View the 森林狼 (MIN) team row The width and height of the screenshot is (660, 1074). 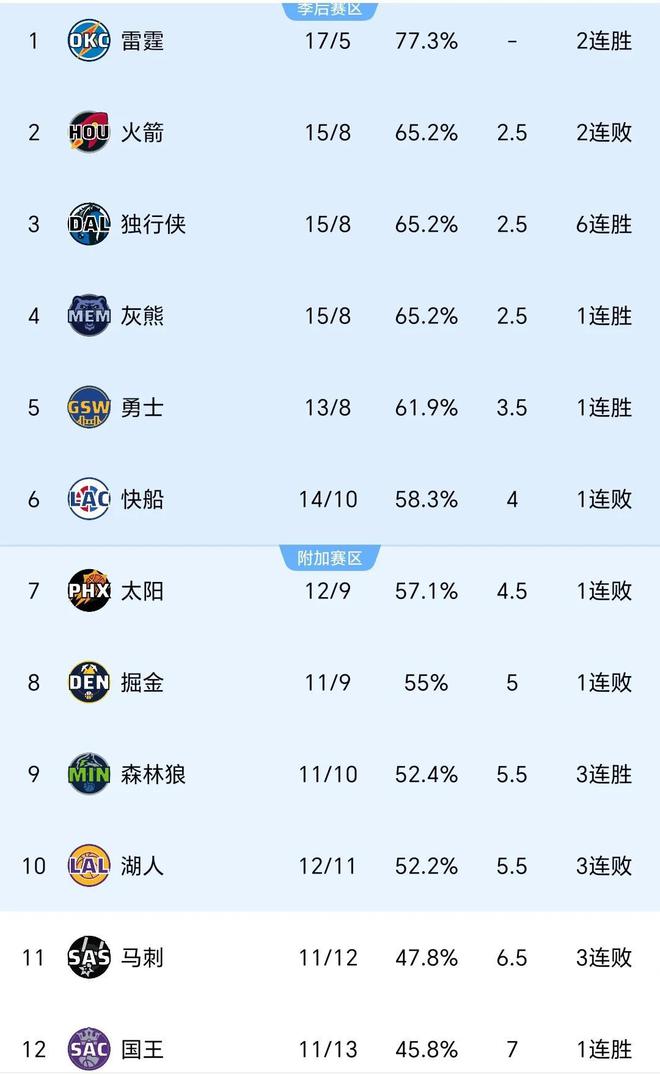point(330,775)
